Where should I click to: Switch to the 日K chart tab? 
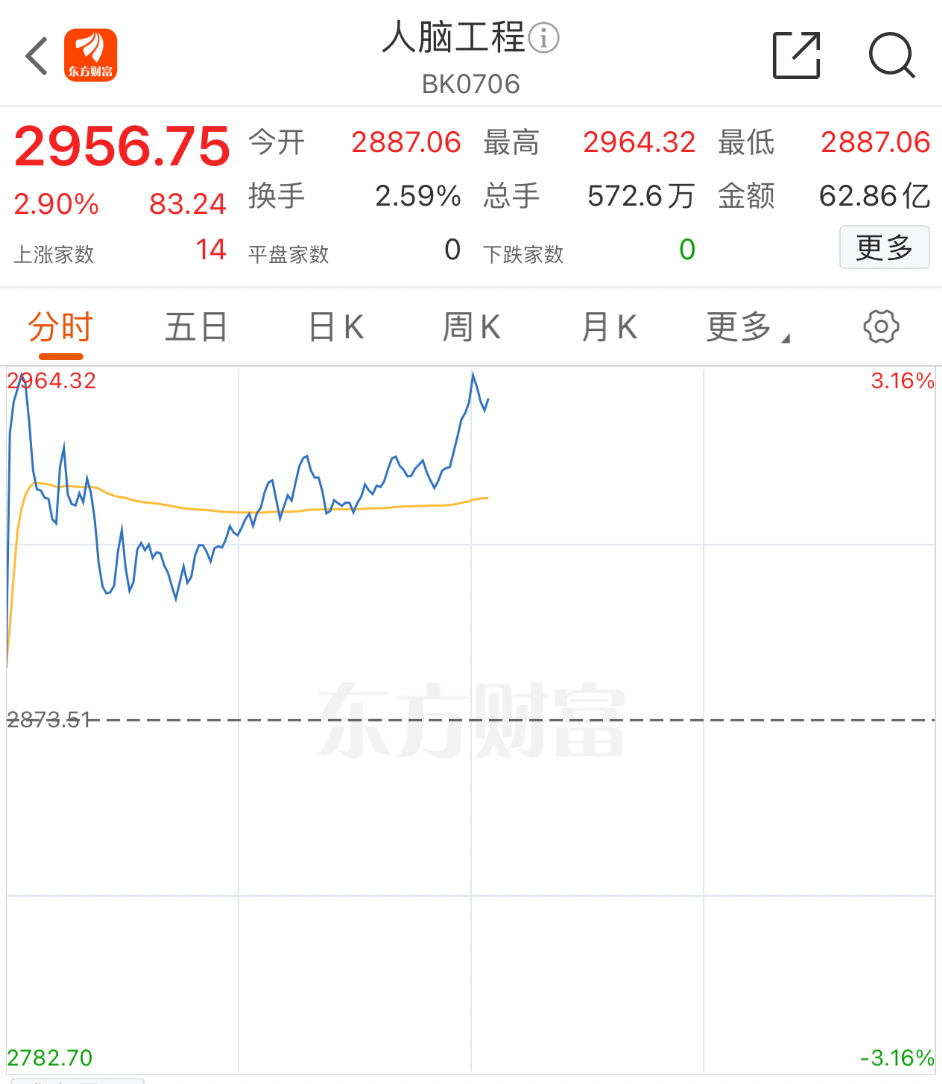pyautogui.click(x=336, y=328)
